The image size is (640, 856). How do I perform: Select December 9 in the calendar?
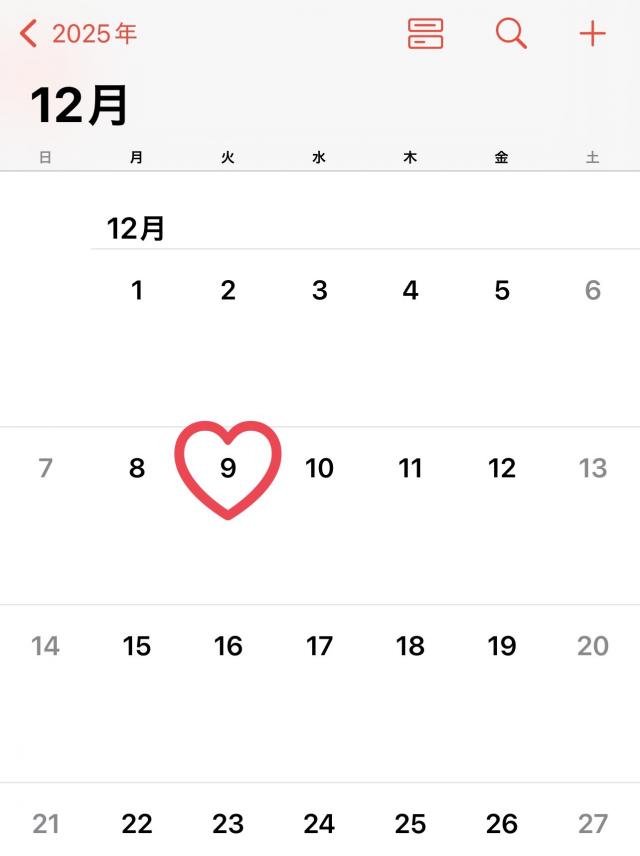[x=228, y=468]
